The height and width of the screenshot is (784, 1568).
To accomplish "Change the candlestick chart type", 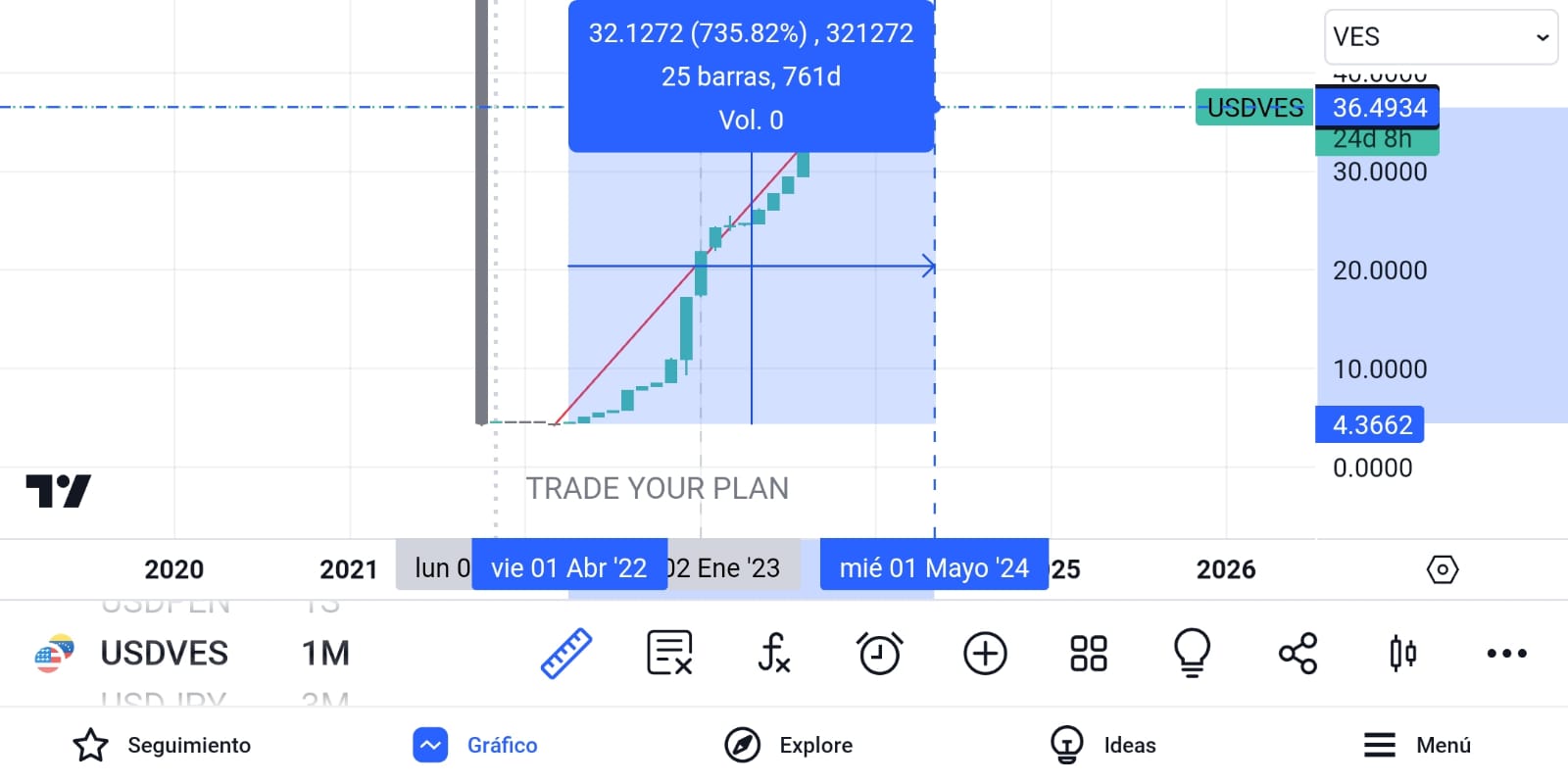I will (x=1402, y=654).
